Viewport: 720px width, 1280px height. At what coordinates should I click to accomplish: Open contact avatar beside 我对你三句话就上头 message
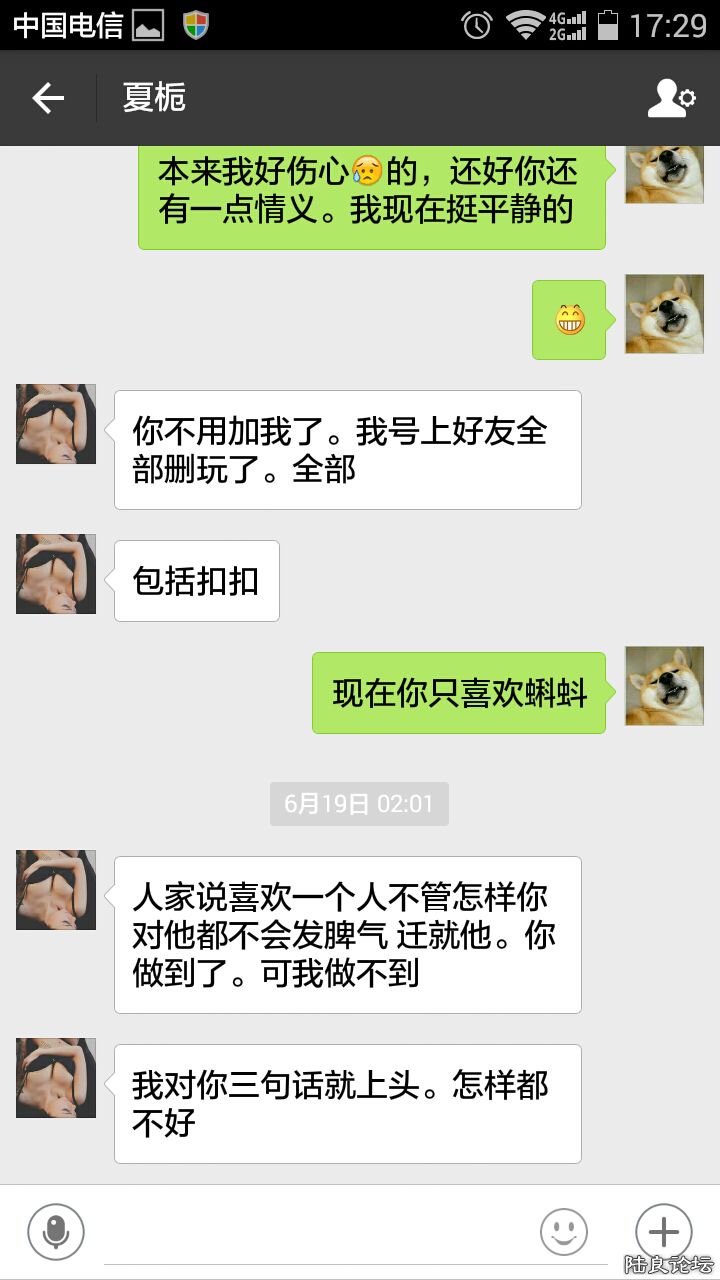56,1078
